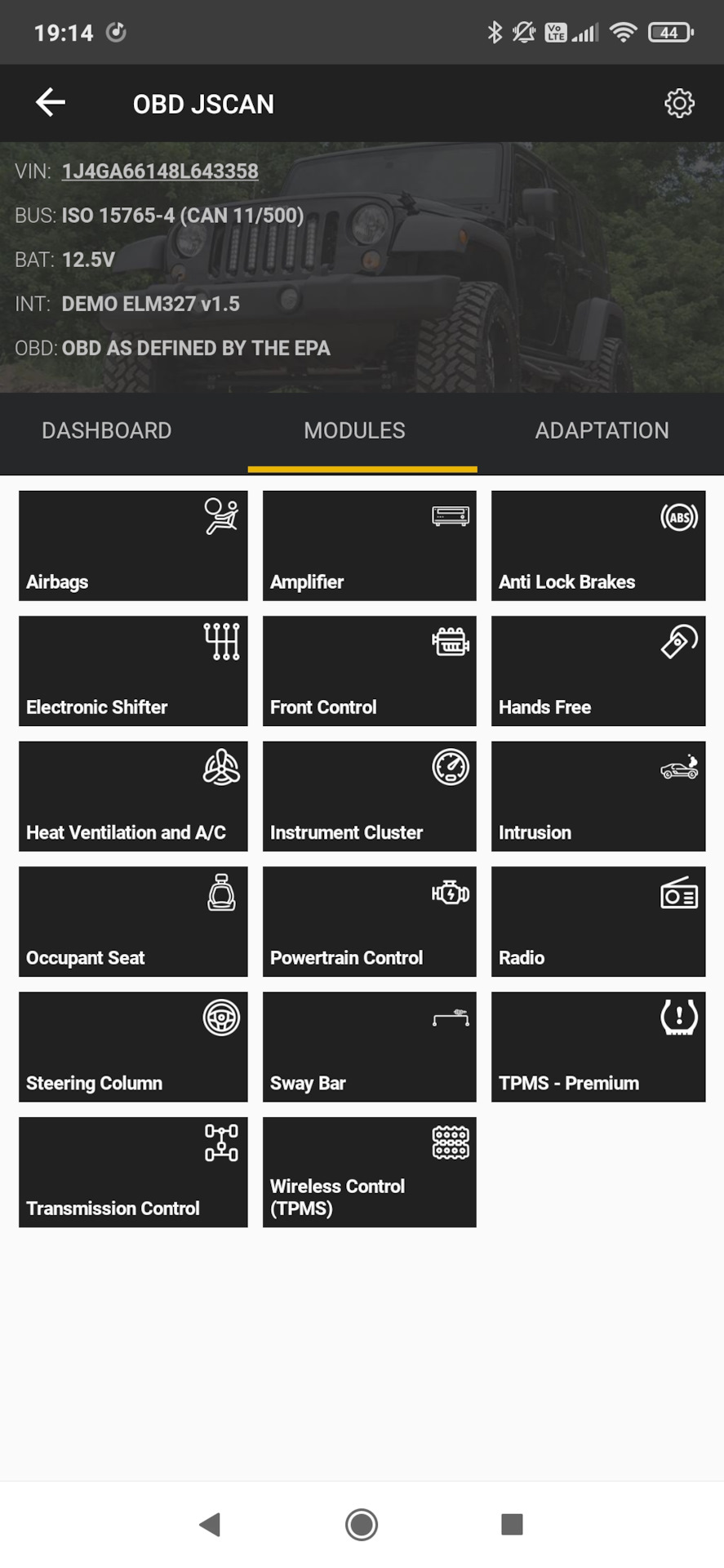724x1568 pixels.
Task: Open the Sway Bar module
Action: pos(369,1047)
